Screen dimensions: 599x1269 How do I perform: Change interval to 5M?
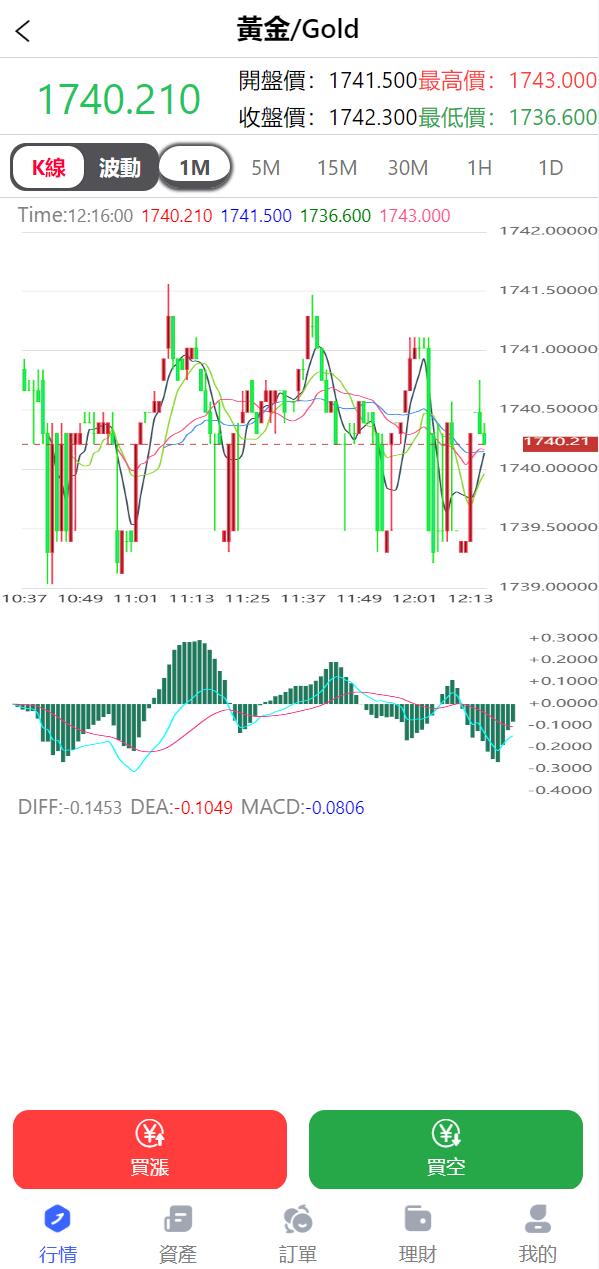coord(265,167)
